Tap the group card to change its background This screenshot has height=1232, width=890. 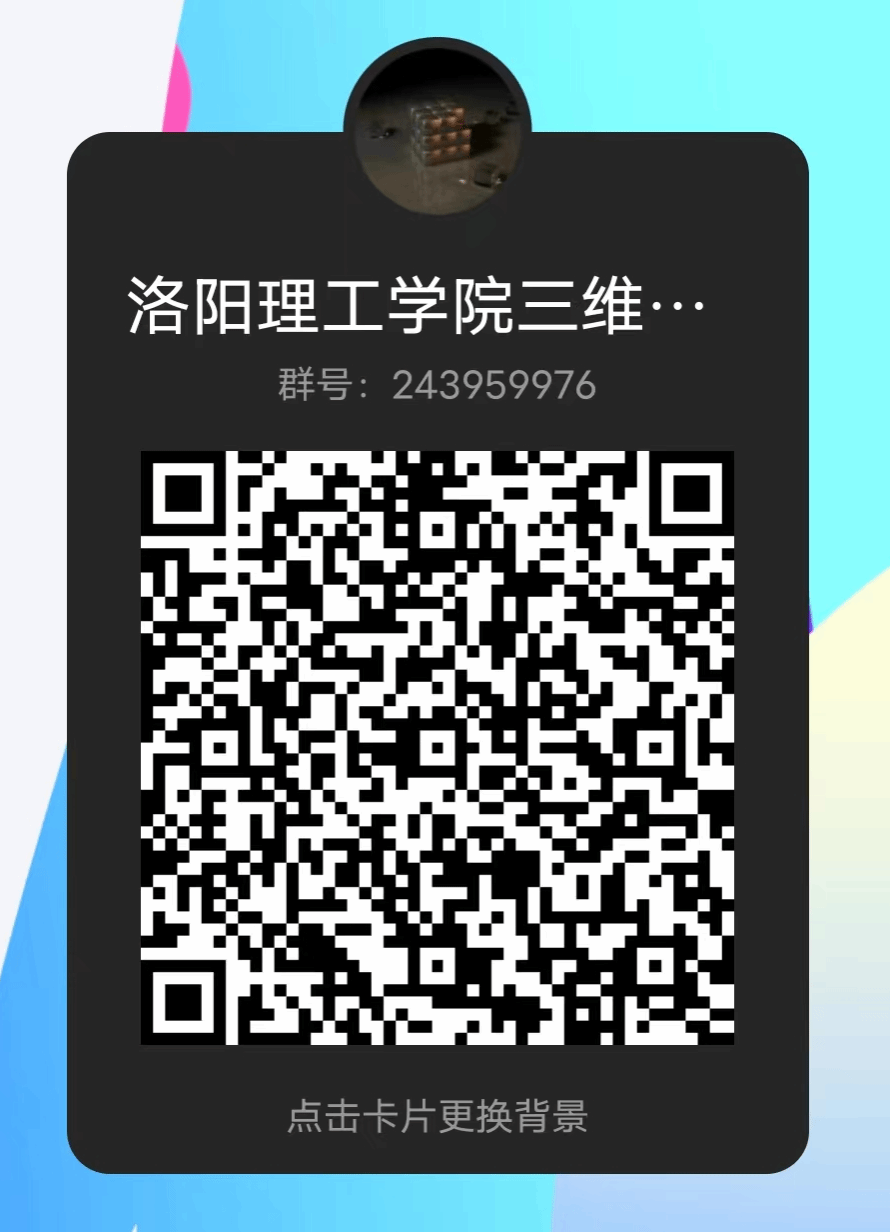pos(437,1115)
